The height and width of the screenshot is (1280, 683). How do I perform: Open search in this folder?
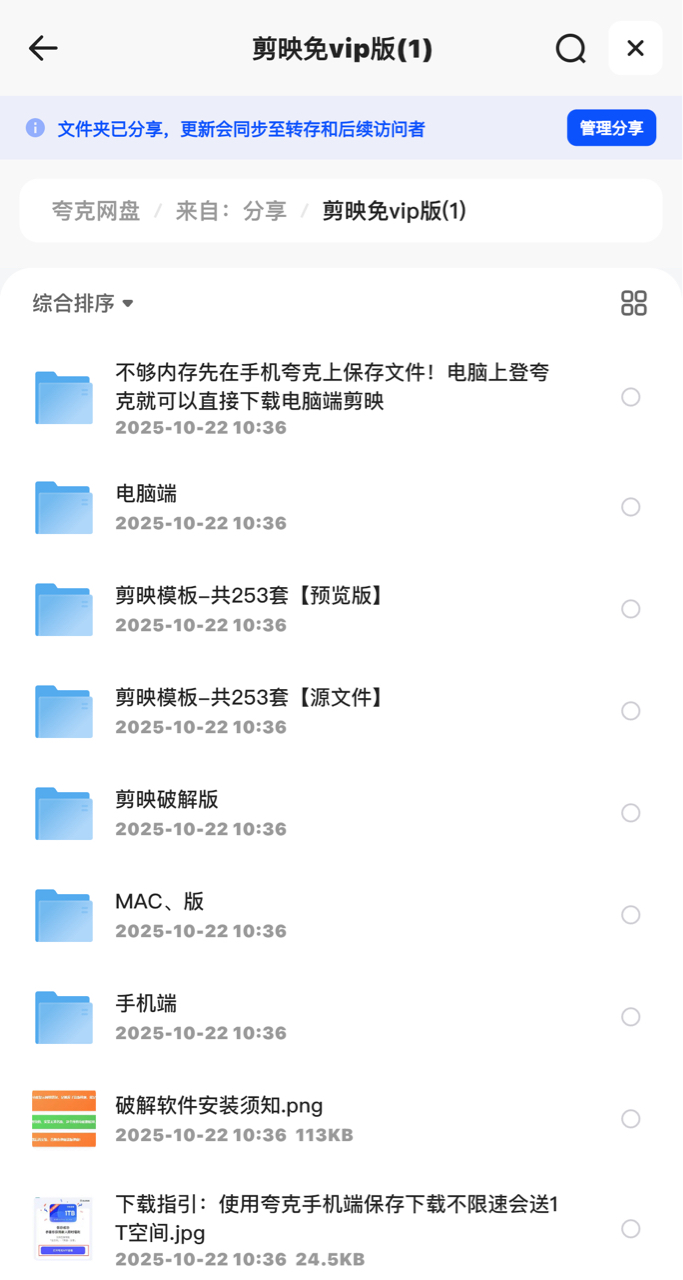[570, 48]
